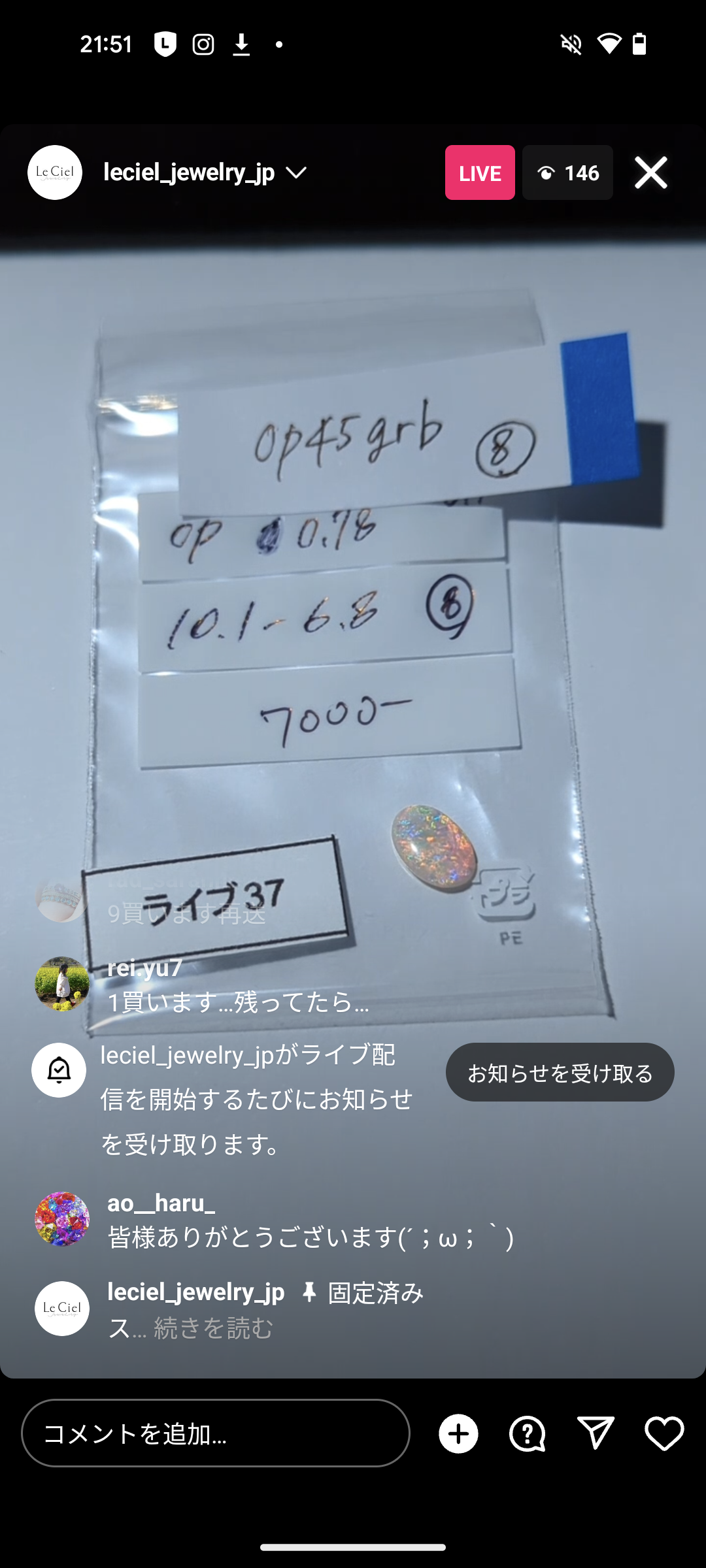Check viewer count beside the eye icon

tap(567, 172)
